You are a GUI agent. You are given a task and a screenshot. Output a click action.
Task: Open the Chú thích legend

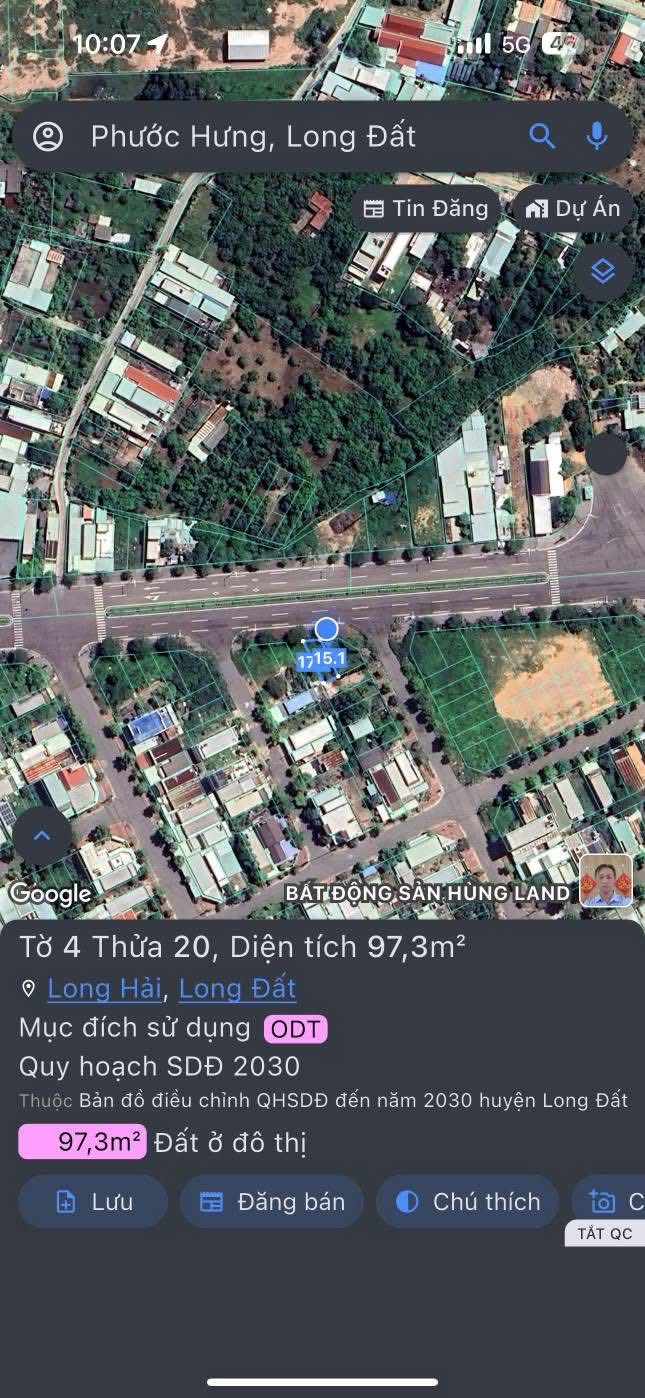click(467, 1201)
